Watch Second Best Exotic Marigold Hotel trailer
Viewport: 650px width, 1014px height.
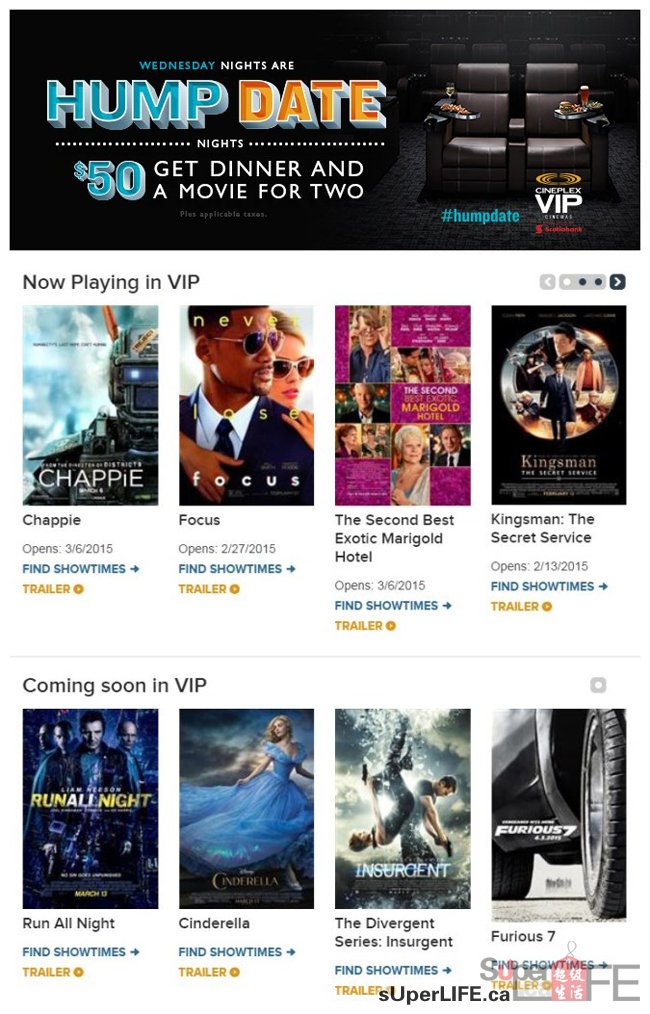(365, 626)
